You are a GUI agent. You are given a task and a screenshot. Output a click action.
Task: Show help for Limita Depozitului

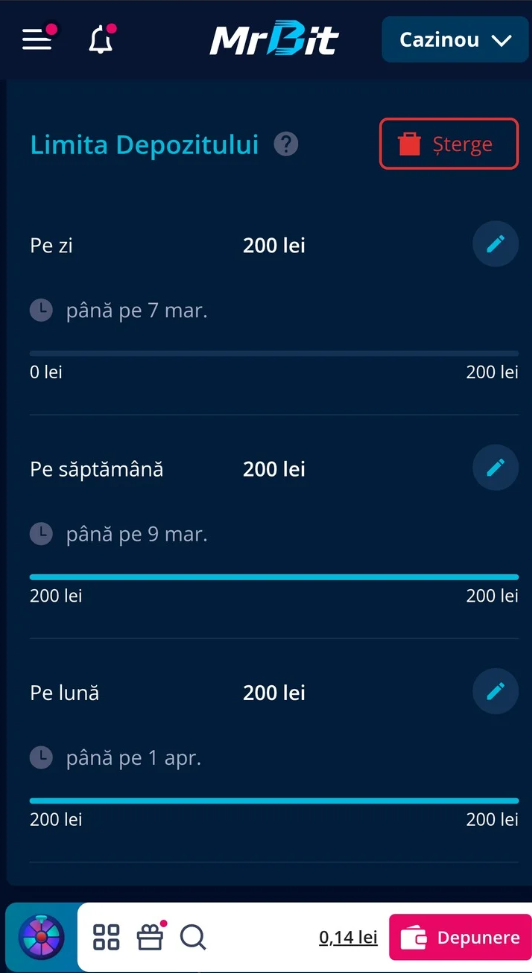(x=286, y=145)
